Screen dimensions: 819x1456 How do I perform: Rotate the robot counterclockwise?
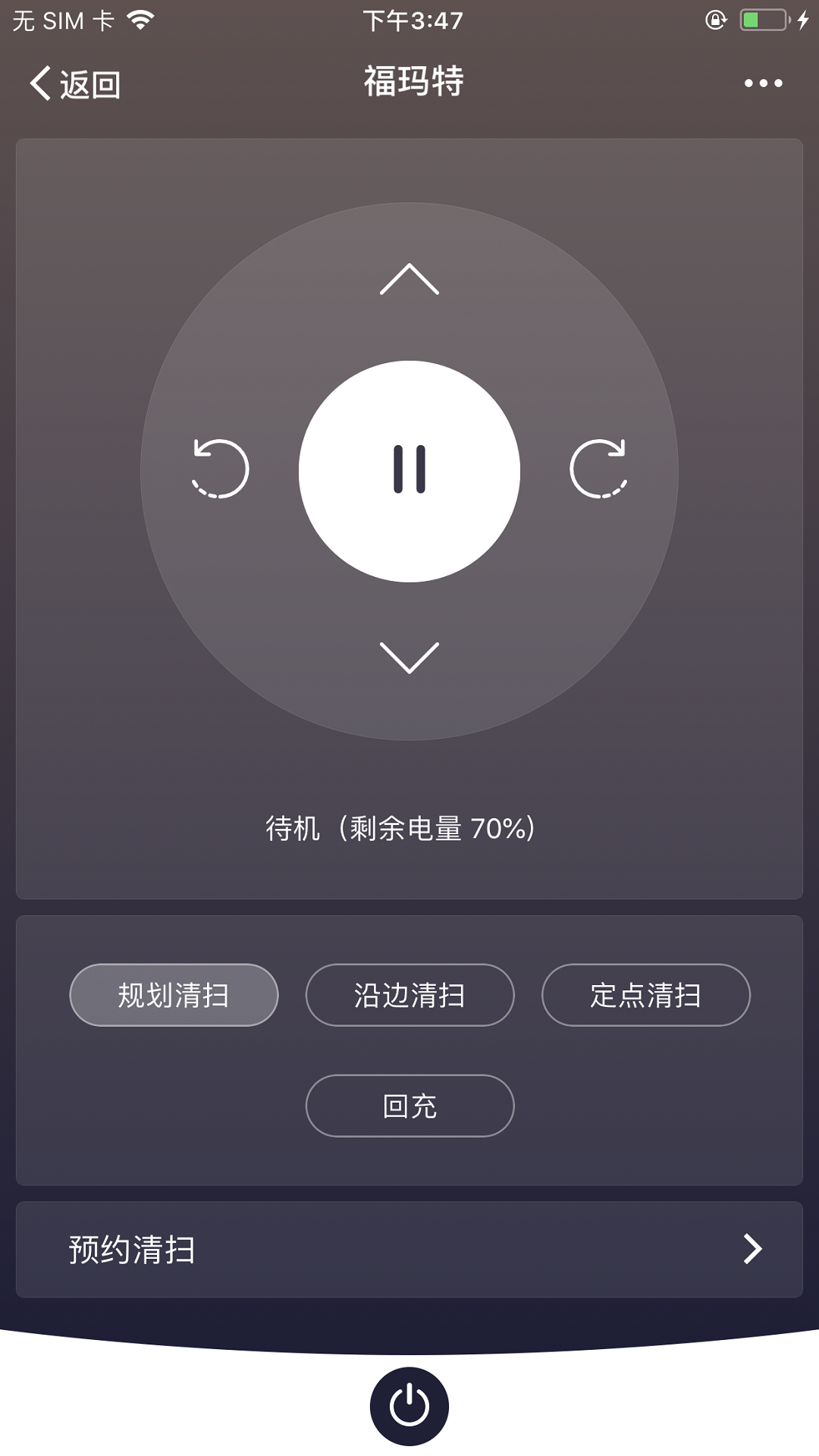click(x=220, y=469)
